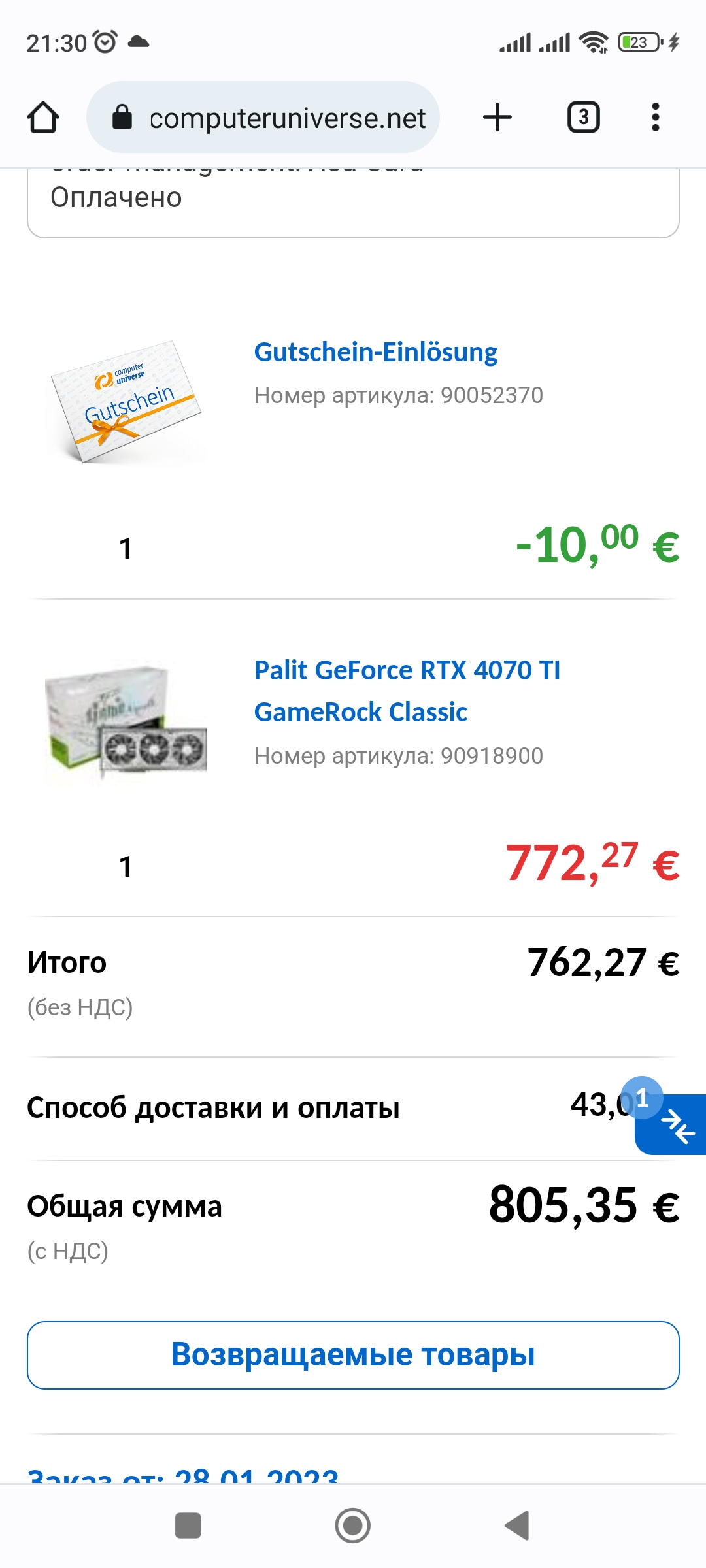Go to the browser home page

43,118
